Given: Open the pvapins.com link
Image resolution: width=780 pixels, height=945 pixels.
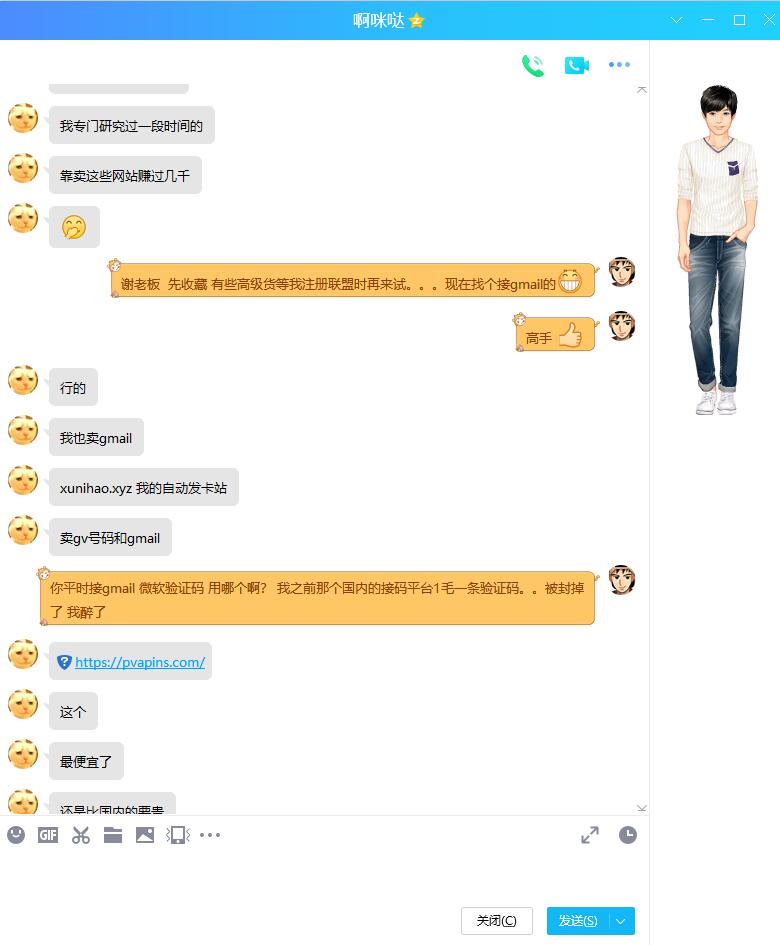Looking at the screenshot, I should [140, 662].
